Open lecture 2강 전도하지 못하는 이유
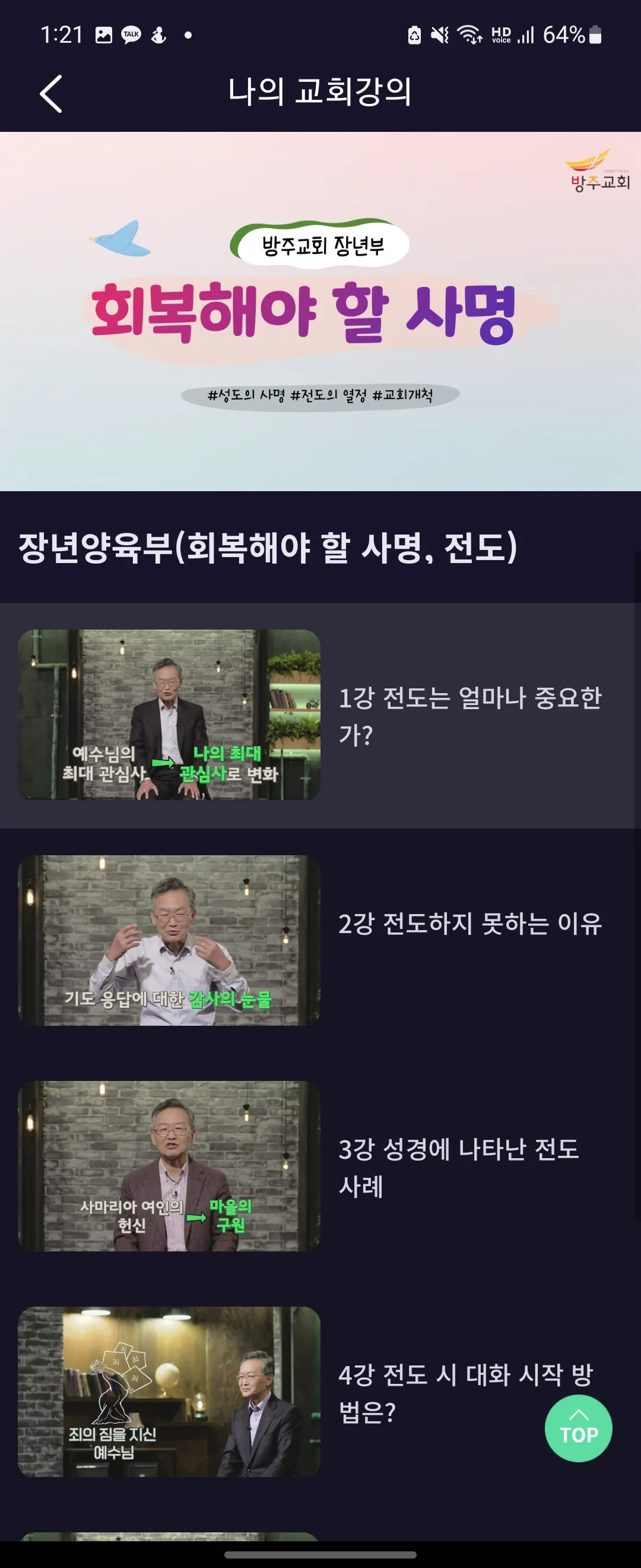The width and height of the screenshot is (641, 1568). point(469,924)
